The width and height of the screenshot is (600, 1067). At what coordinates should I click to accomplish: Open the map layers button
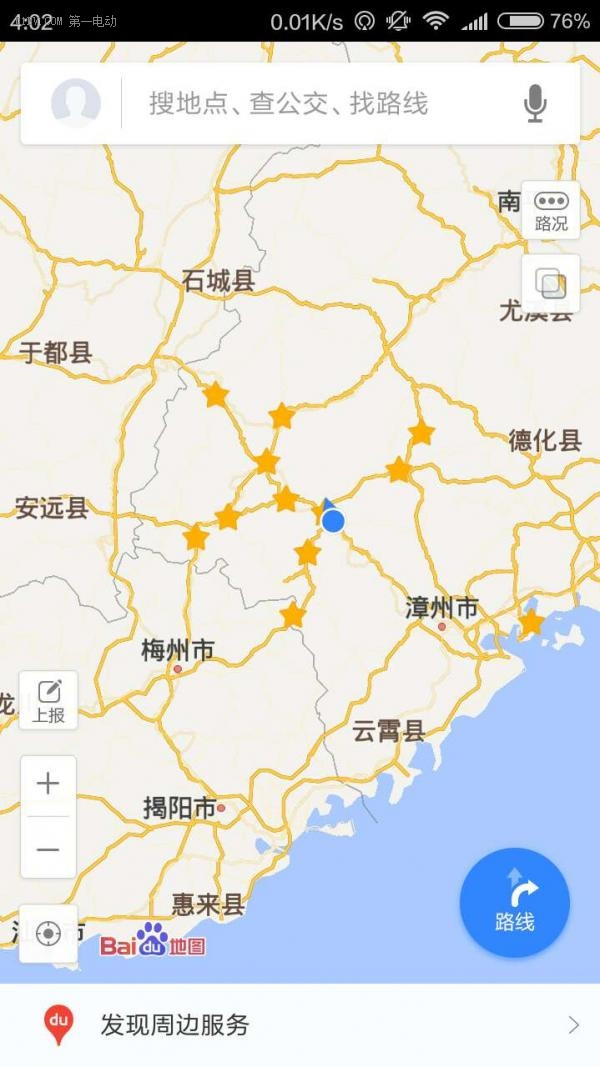pyautogui.click(x=550, y=283)
